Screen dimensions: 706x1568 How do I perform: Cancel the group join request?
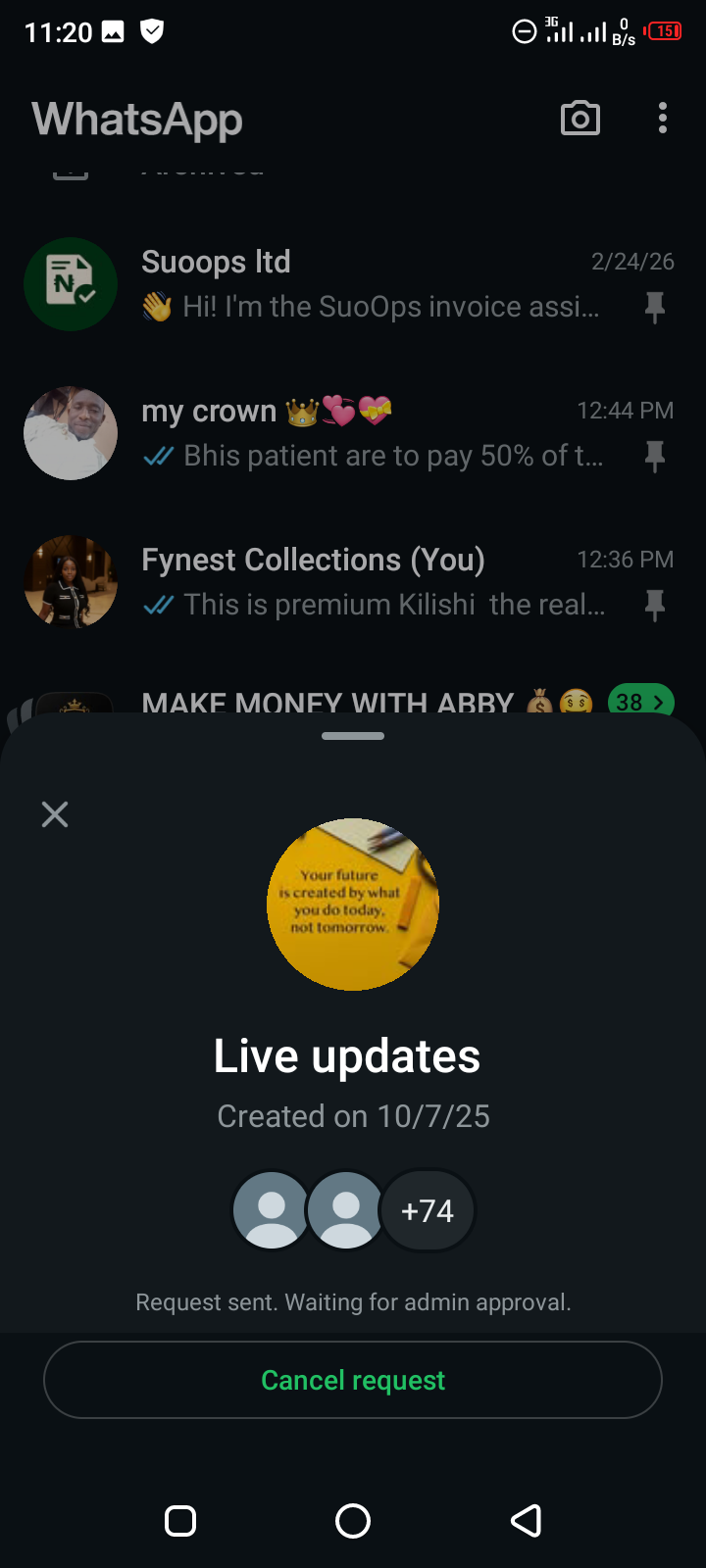point(353,1380)
